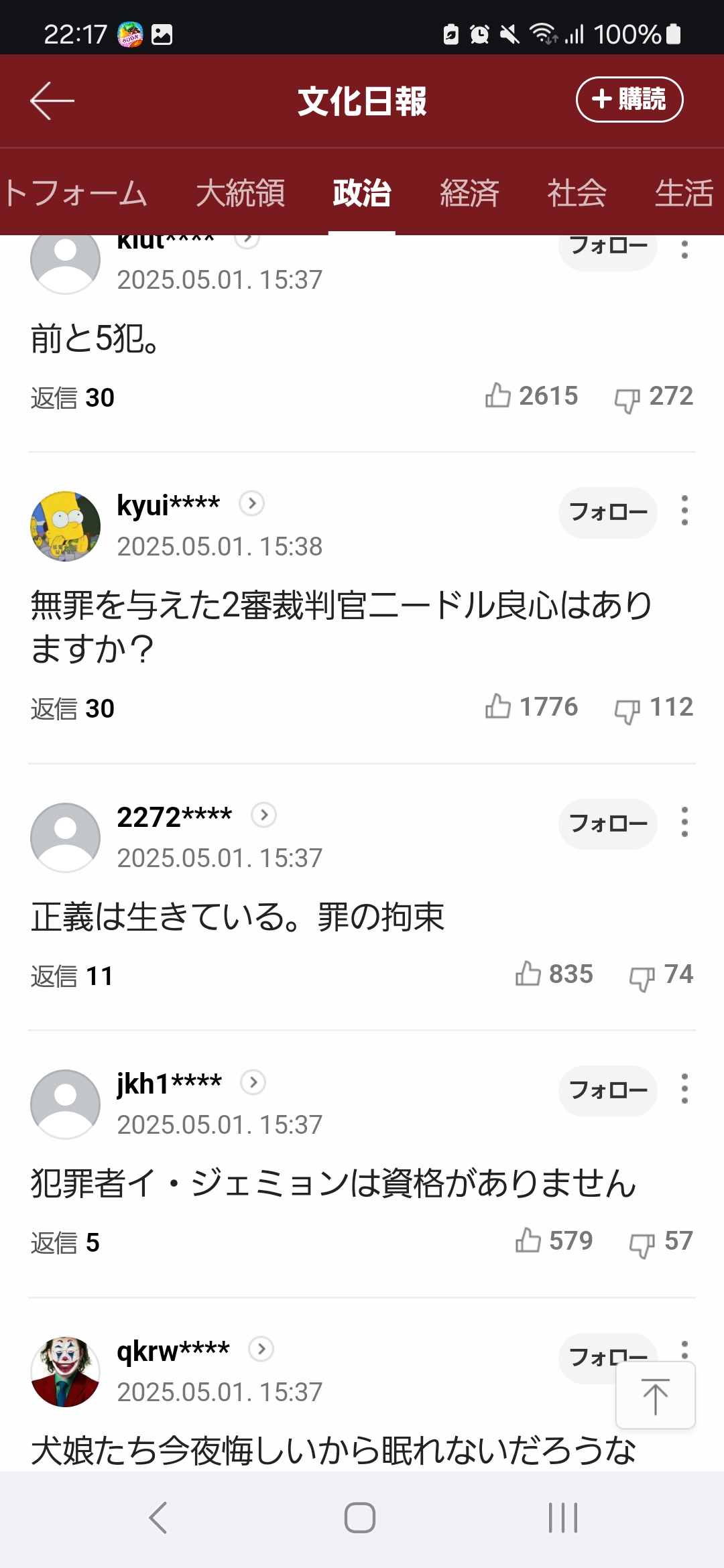The width and height of the screenshot is (724, 1568).
Task: Open the profile arrow next to jkh1****
Action: pos(253,1082)
